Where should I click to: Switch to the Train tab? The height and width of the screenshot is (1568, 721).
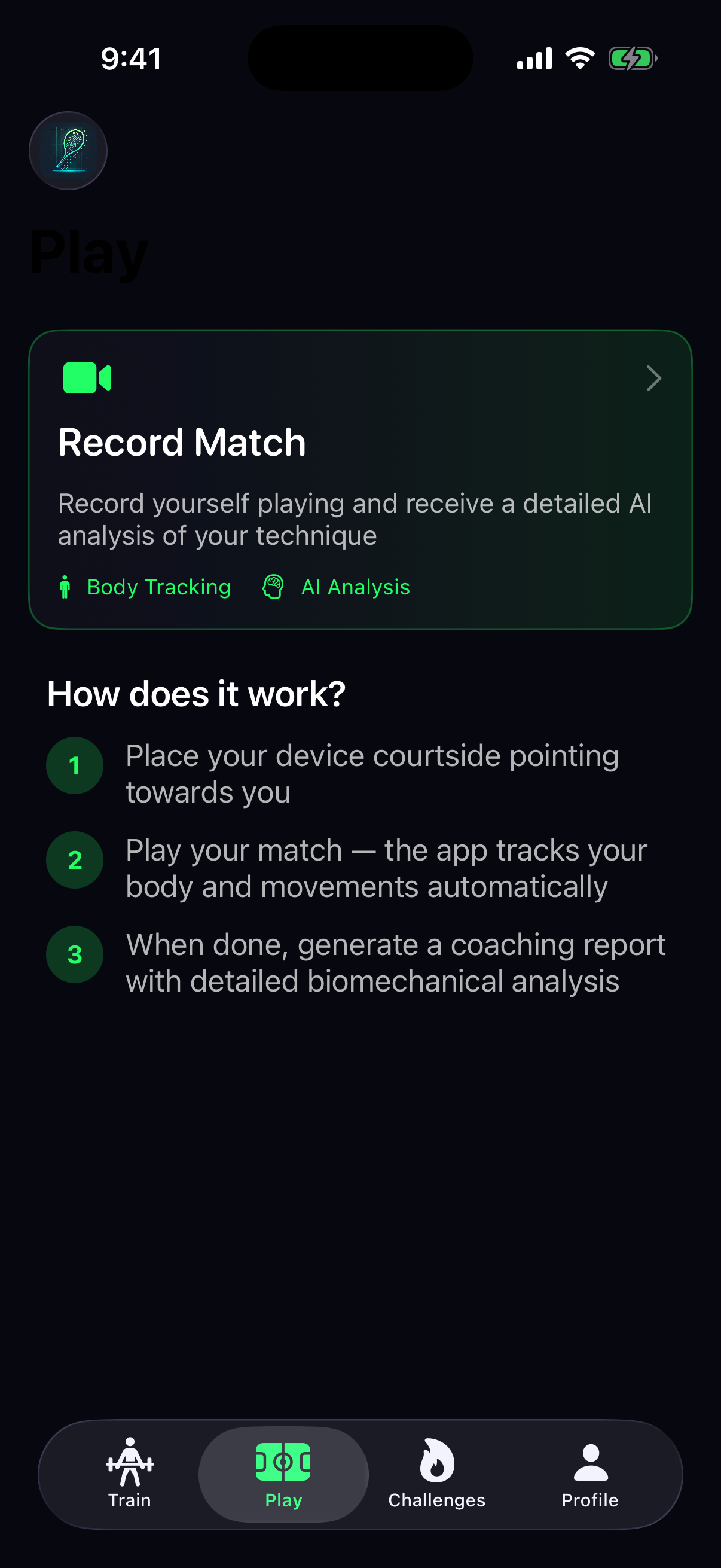(130, 1474)
